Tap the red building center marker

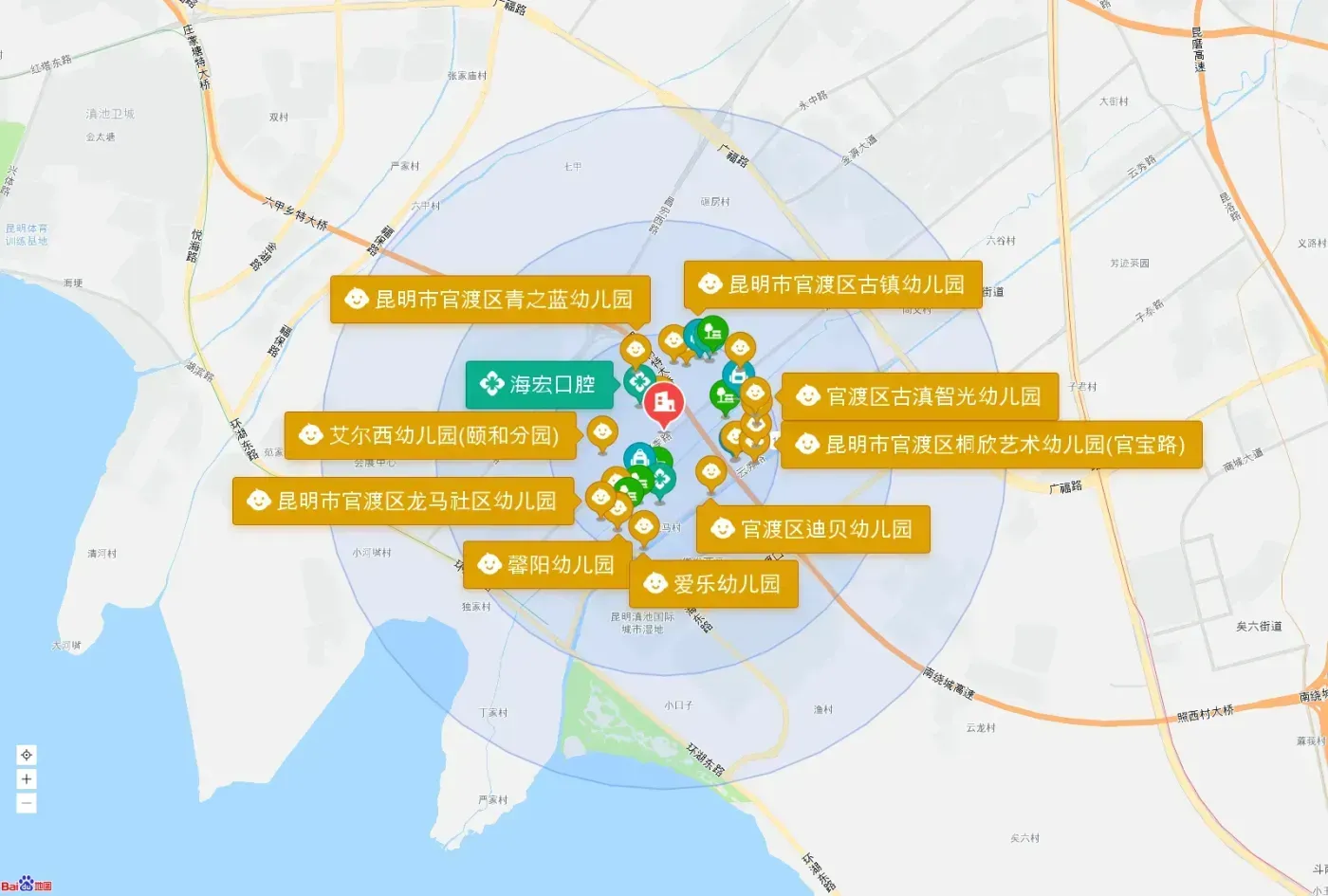click(x=664, y=405)
